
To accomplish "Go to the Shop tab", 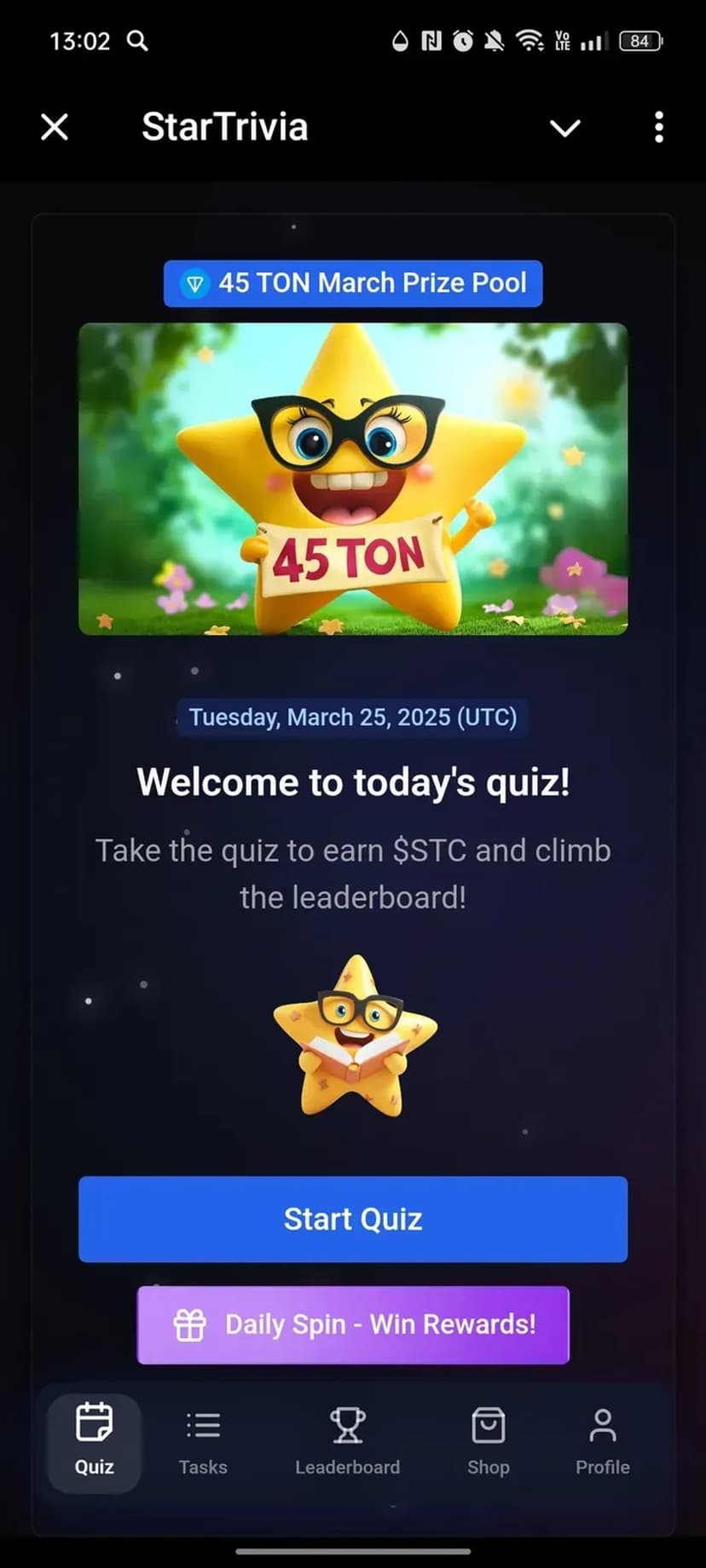I will [489, 1442].
